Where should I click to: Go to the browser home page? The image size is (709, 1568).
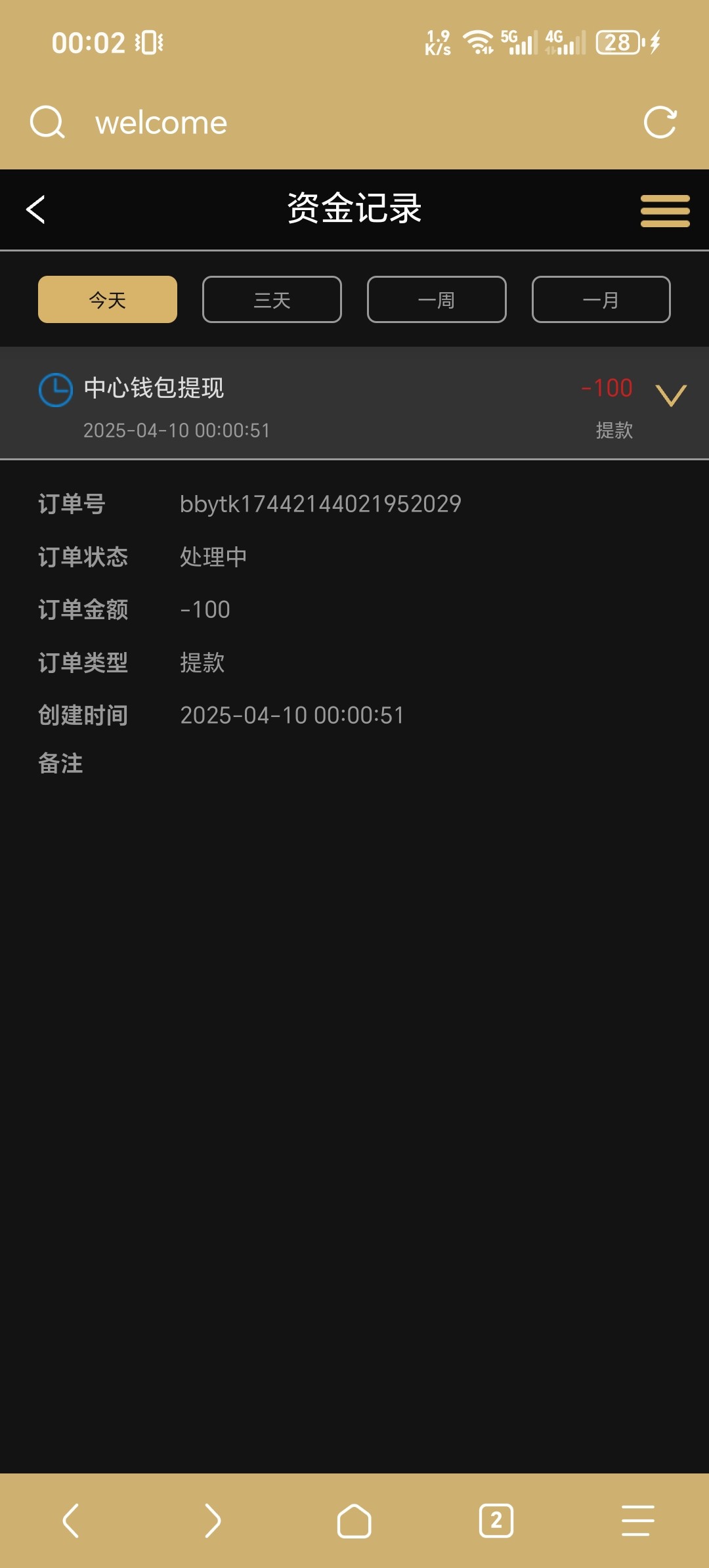click(354, 1520)
